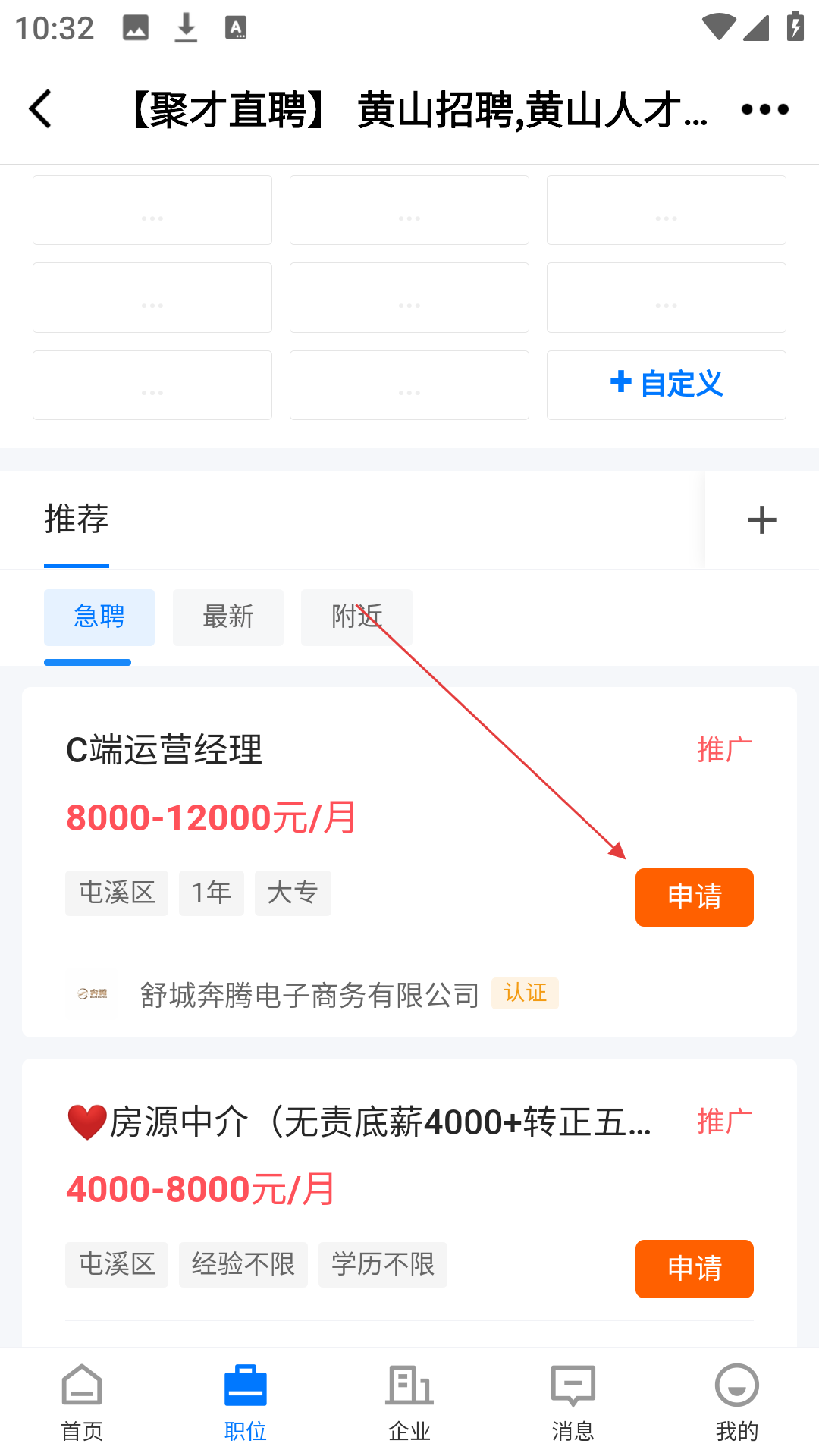Screen dimensions: 819x1456
Task: Go back using the top-left arrow
Action: click(41, 109)
